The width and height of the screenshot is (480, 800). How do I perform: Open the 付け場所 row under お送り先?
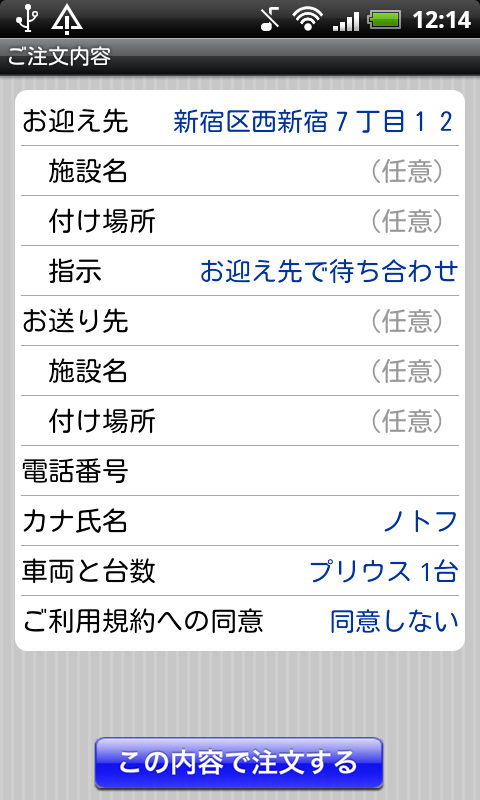240,421
